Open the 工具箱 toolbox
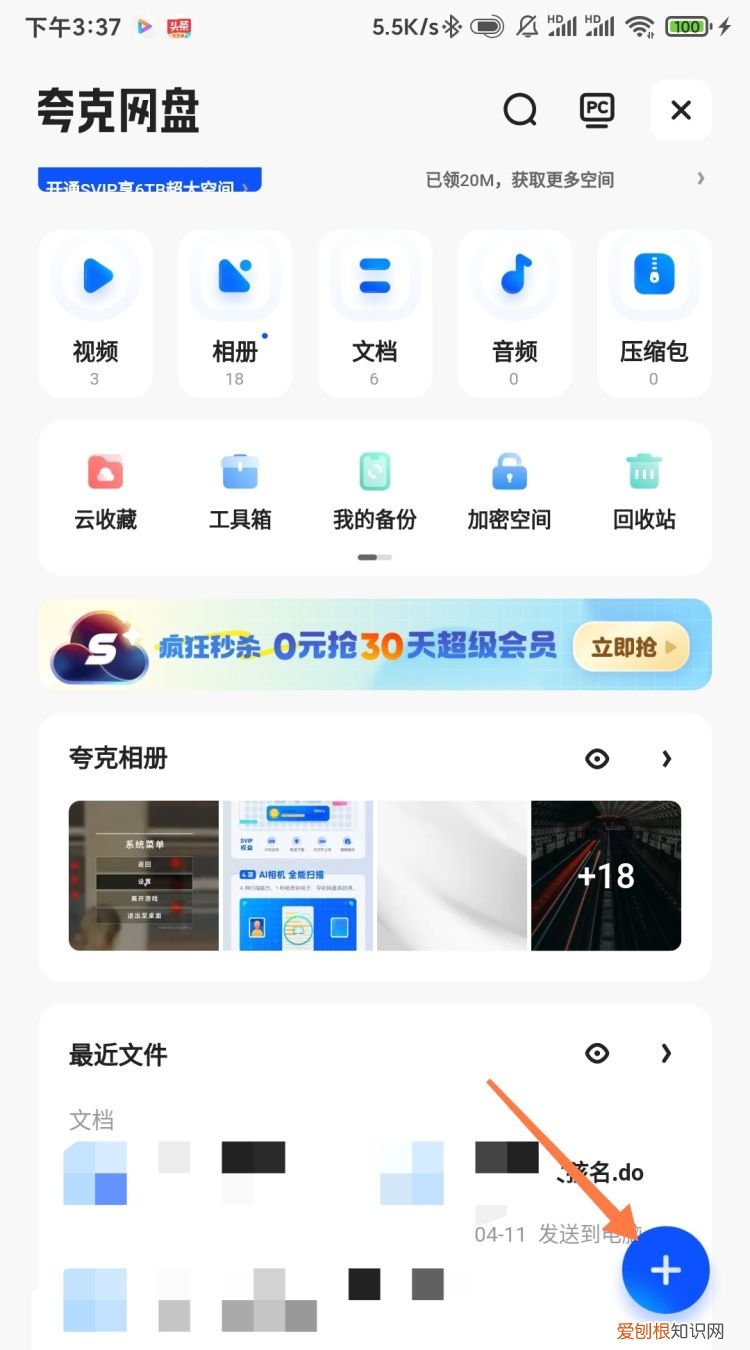Screen dimensions: 750x1350 pos(240,487)
